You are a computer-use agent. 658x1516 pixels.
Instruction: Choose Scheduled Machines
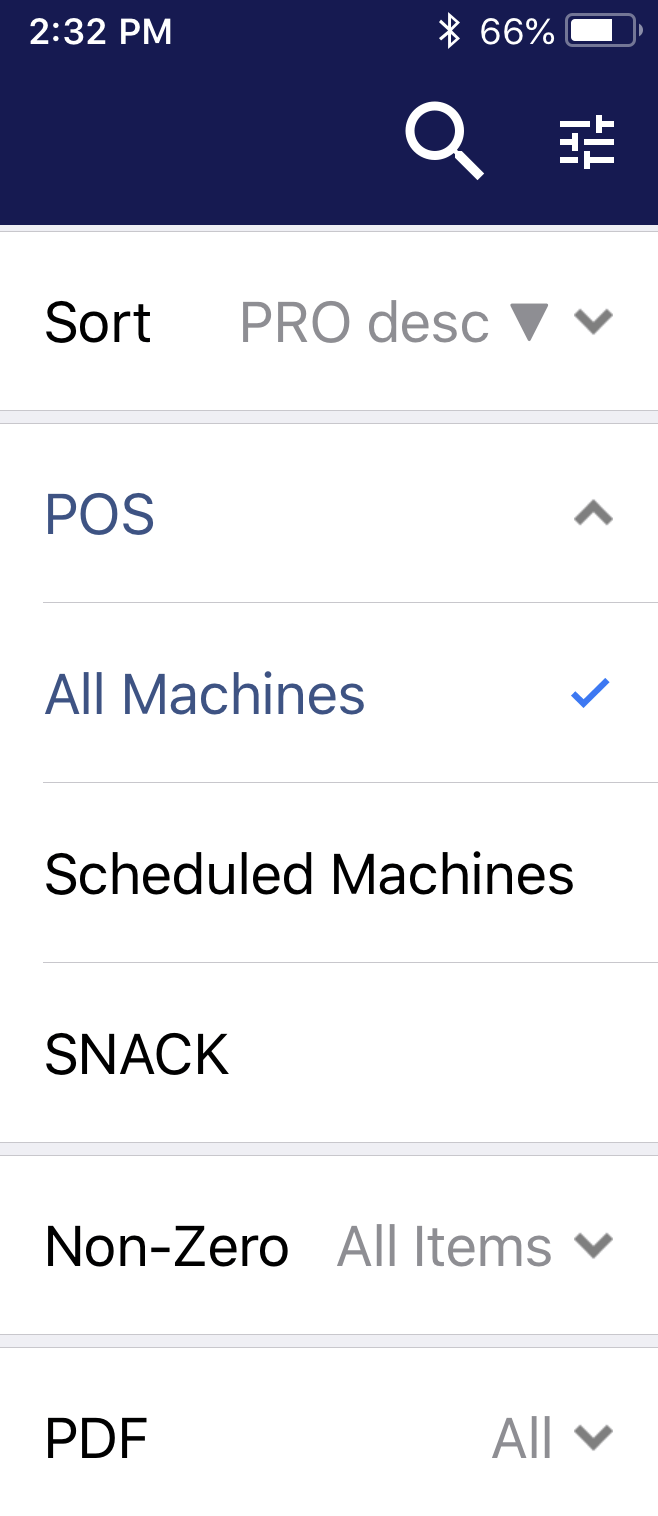pyautogui.click(x=329, y=874)
